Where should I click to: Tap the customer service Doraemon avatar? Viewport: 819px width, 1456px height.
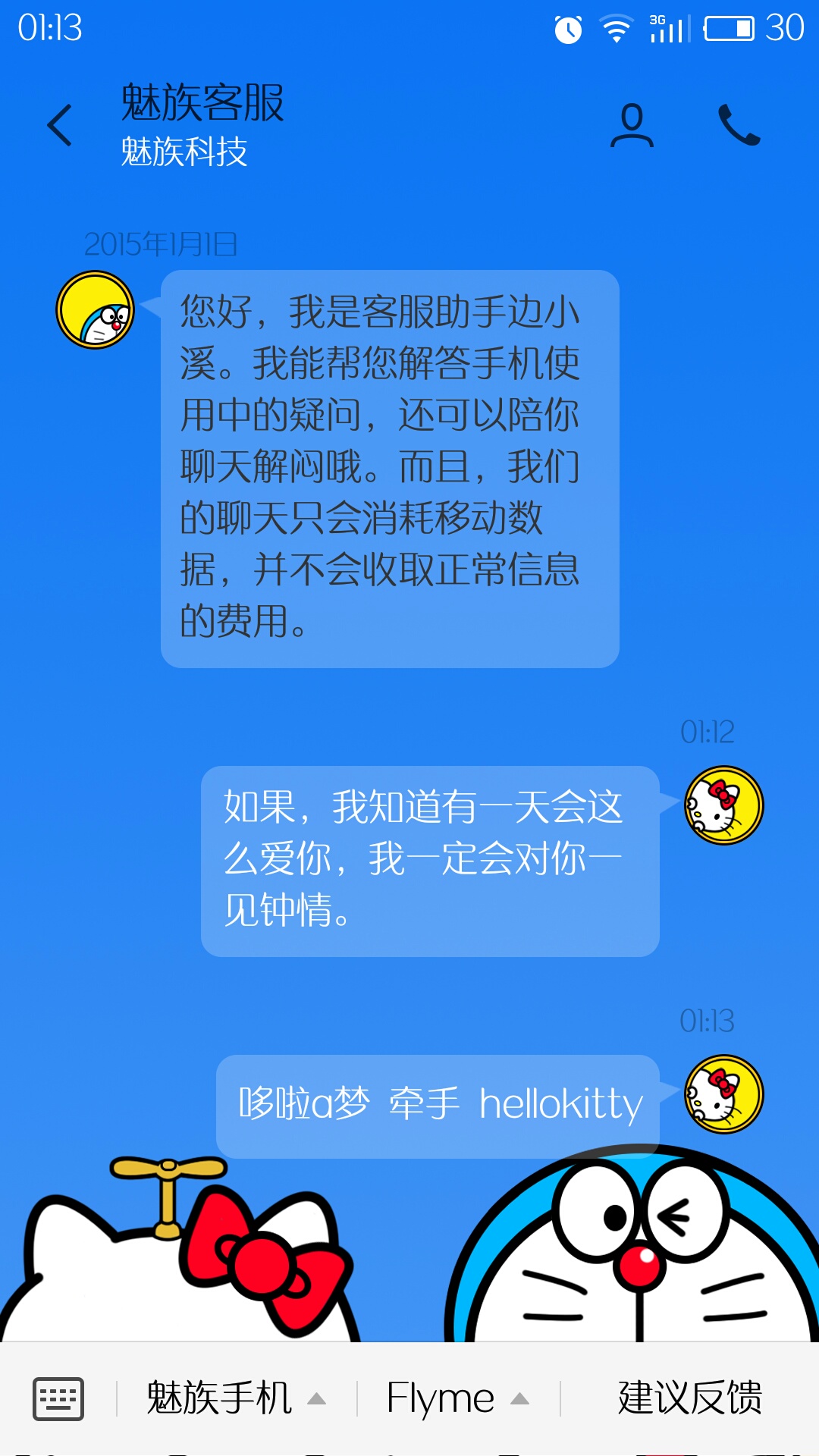pos(96,309)
